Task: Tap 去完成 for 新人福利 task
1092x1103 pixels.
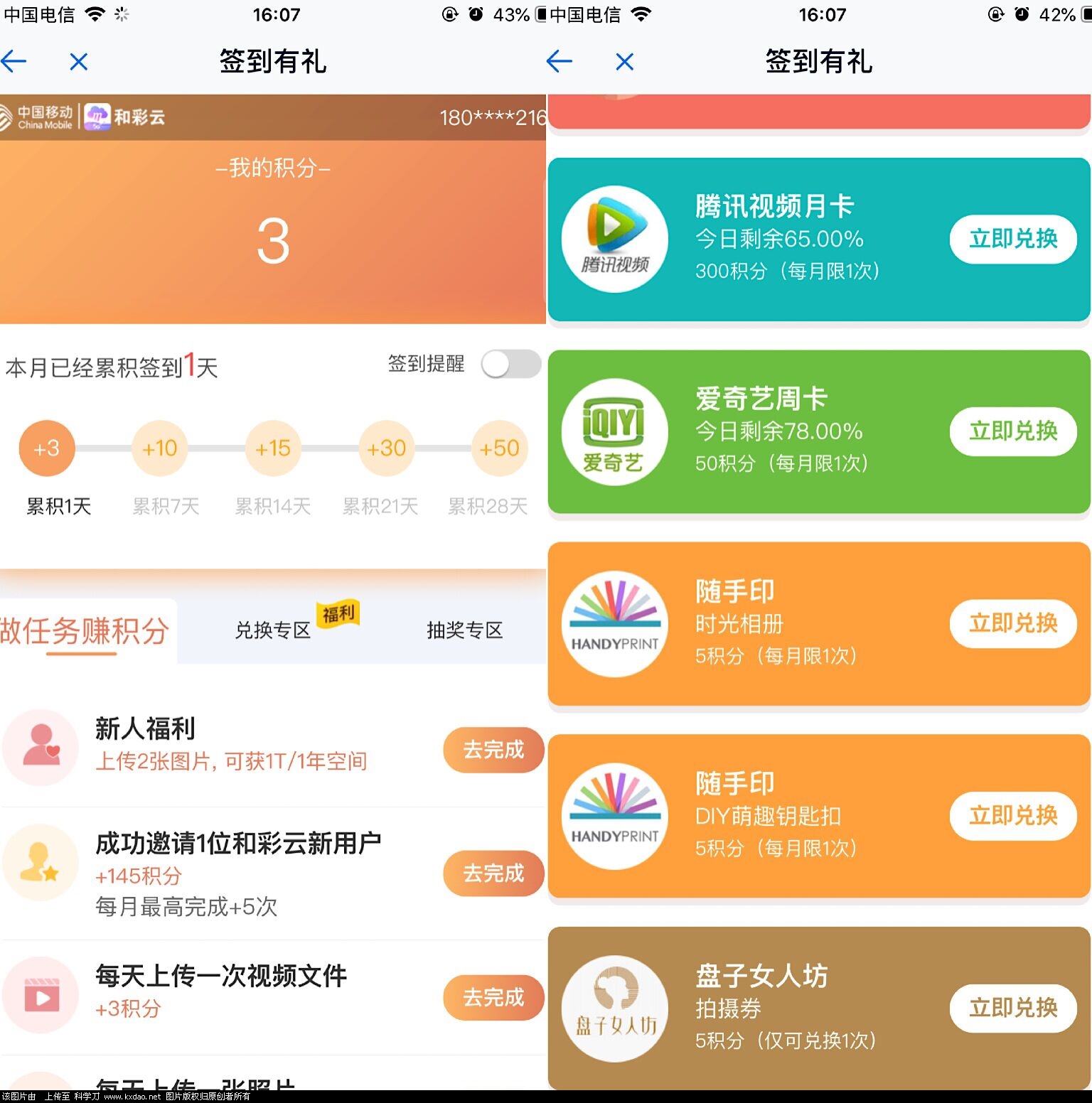Action: [493, 750]
